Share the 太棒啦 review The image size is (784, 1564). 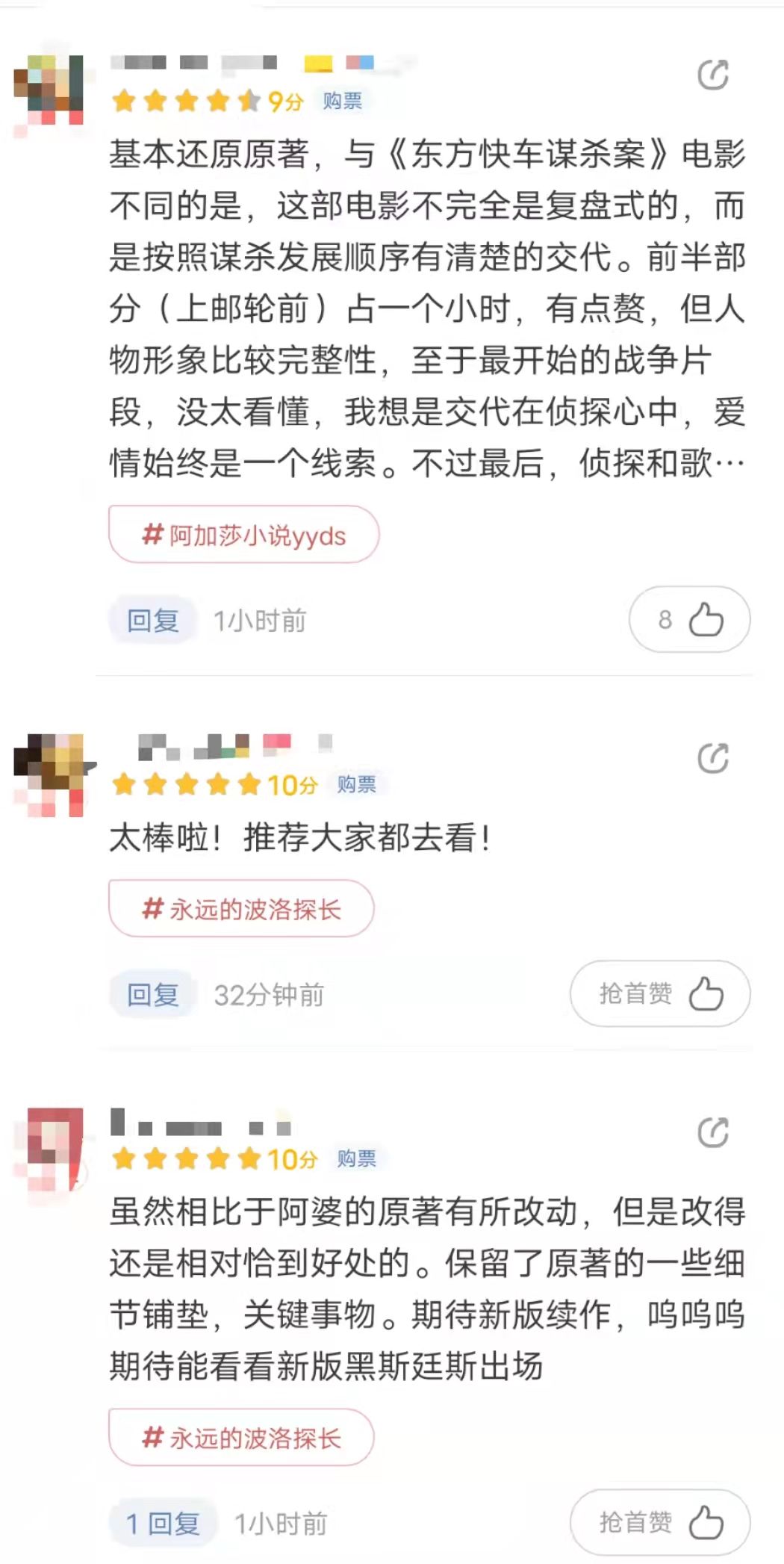(x=712, y=758)
